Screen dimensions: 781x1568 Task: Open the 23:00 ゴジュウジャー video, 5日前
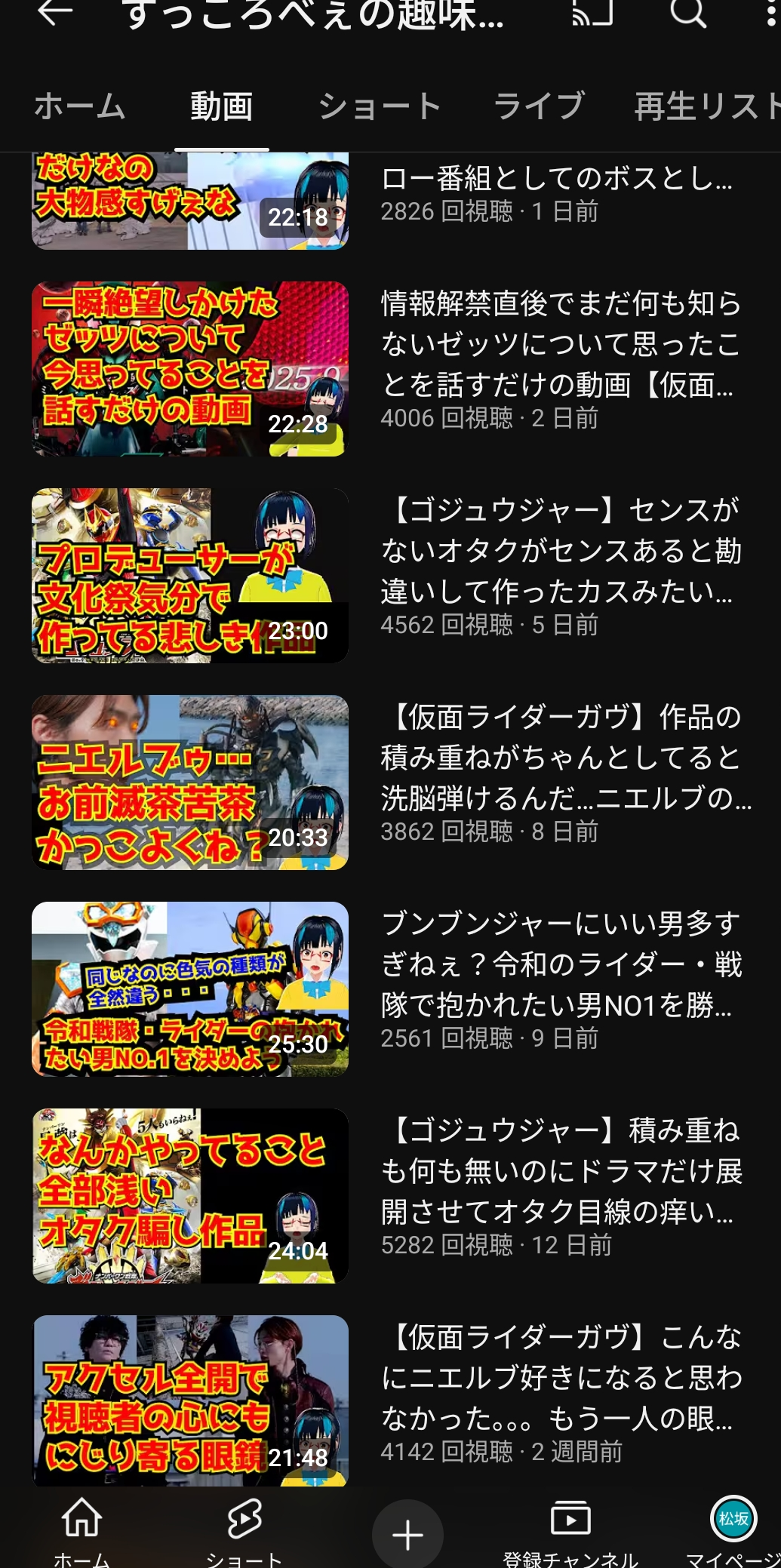[392, 576]
